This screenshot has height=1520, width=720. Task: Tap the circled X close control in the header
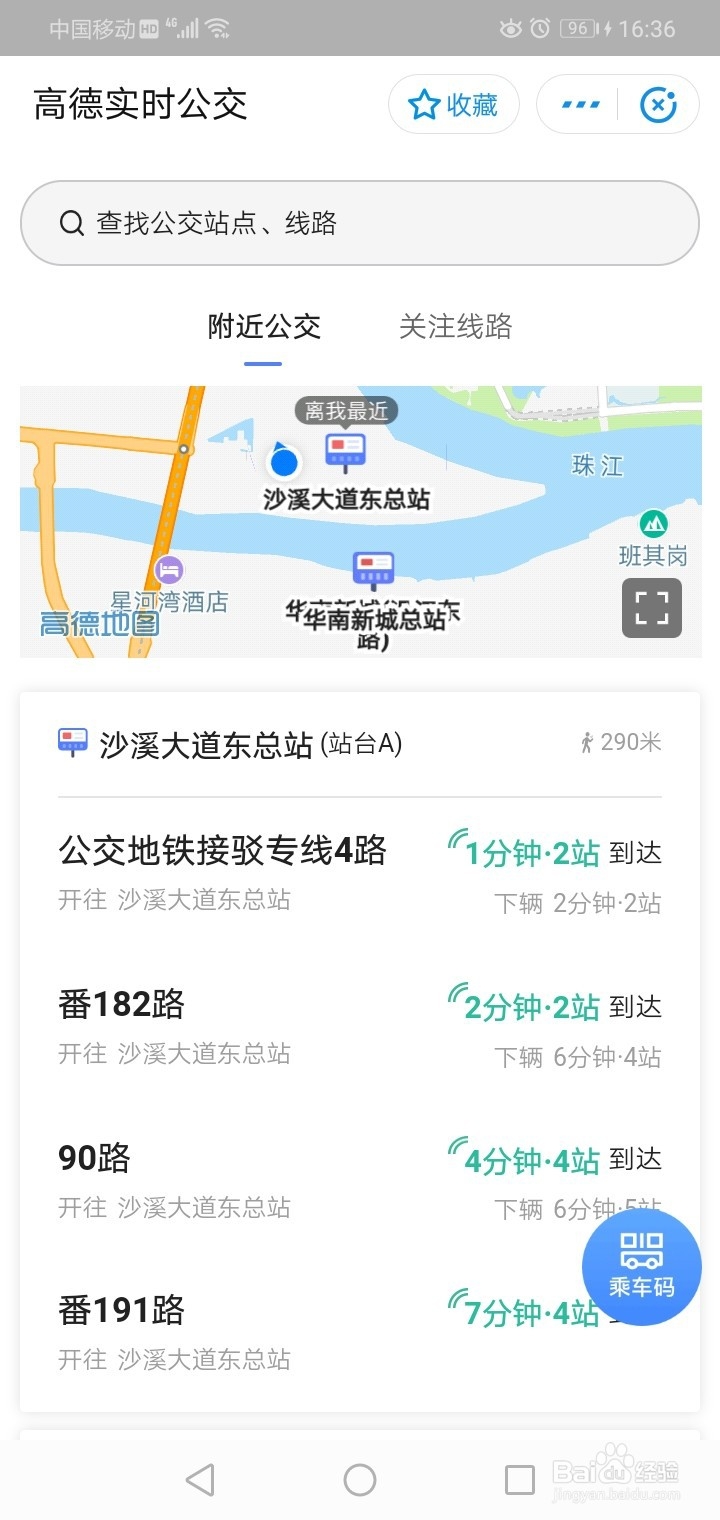pos(658,104)
